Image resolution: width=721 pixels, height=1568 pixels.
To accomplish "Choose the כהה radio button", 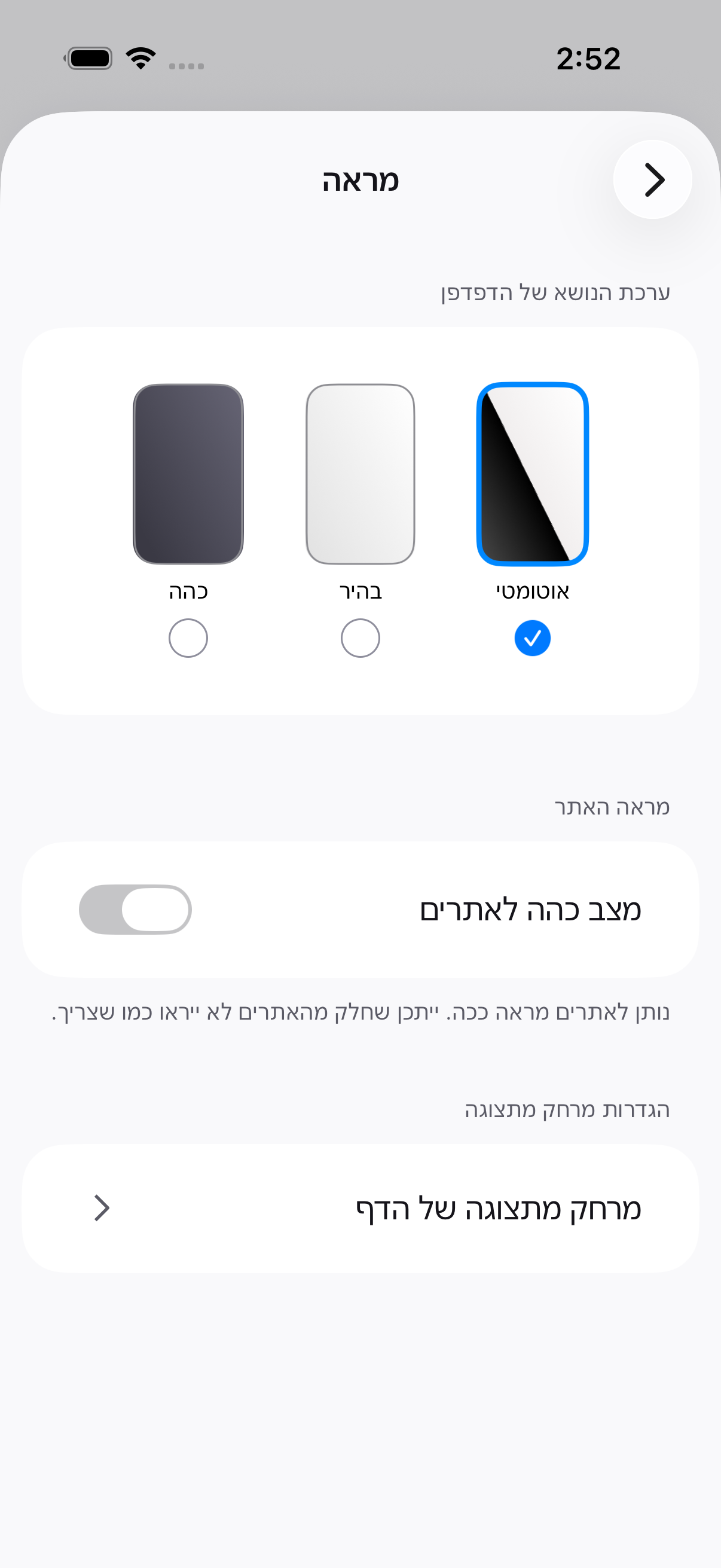I will [188, 638].
